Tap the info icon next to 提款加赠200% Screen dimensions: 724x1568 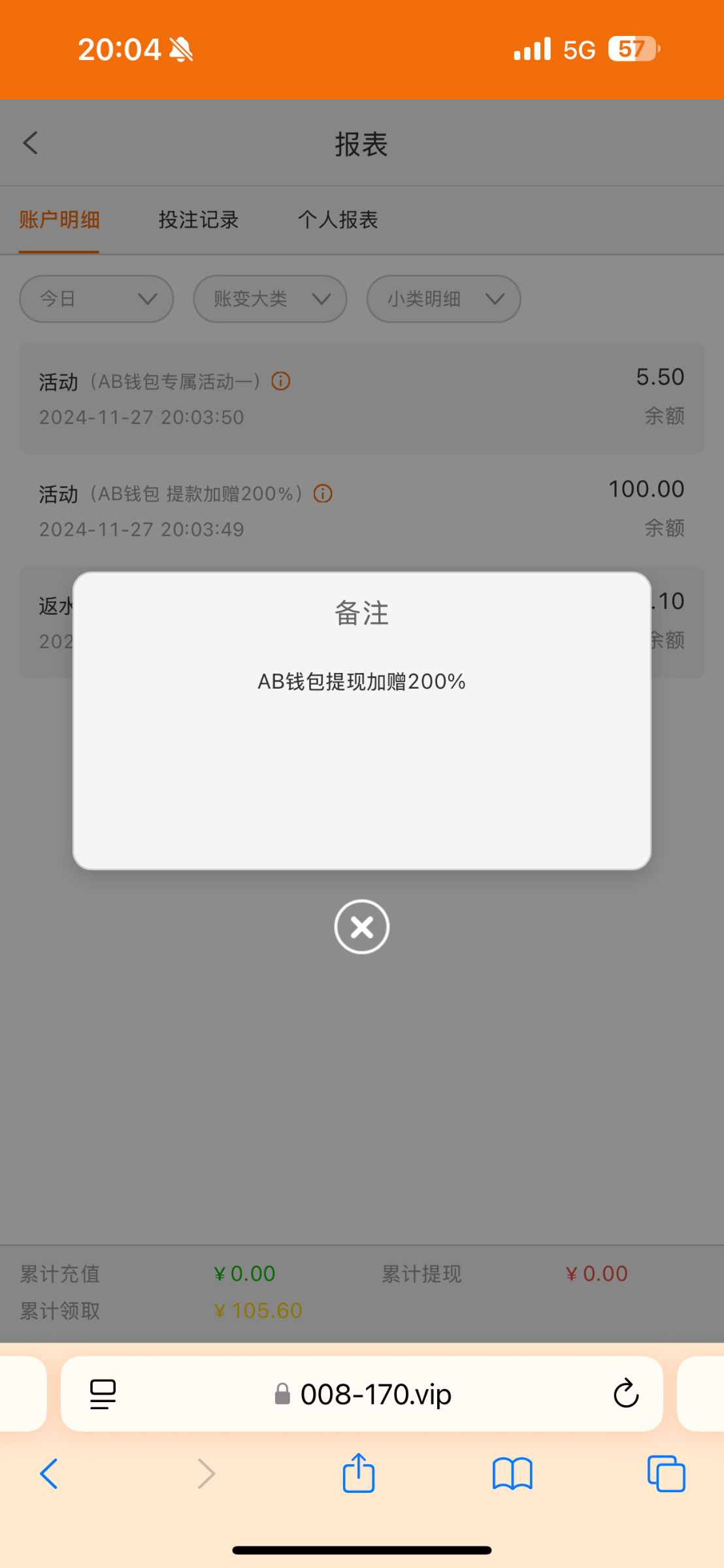(x=323, y=493)
